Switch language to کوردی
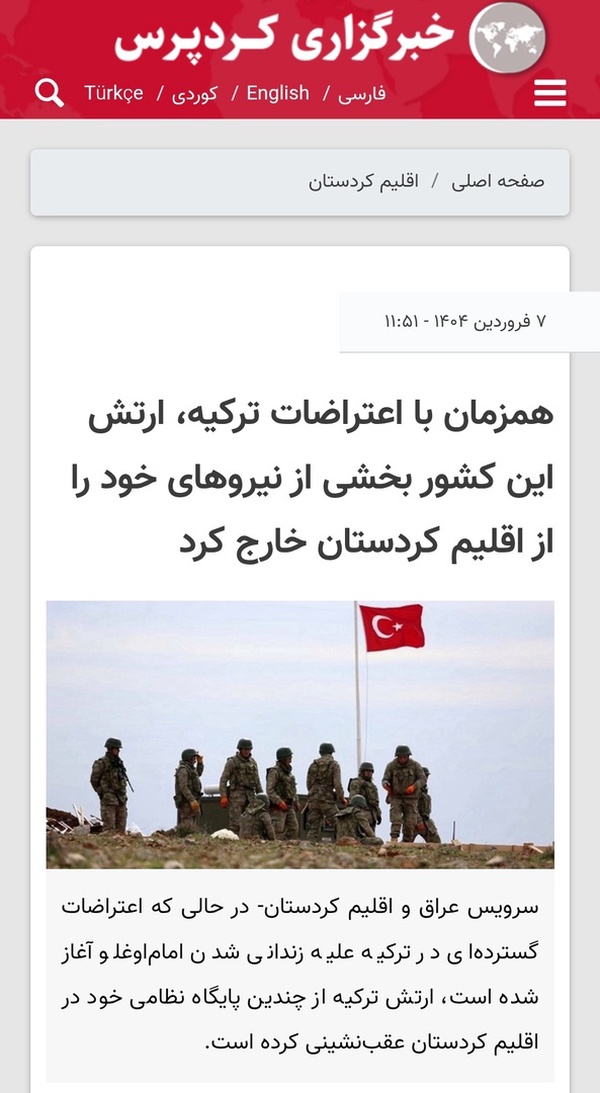600x1093 pixels. (194, 93)
